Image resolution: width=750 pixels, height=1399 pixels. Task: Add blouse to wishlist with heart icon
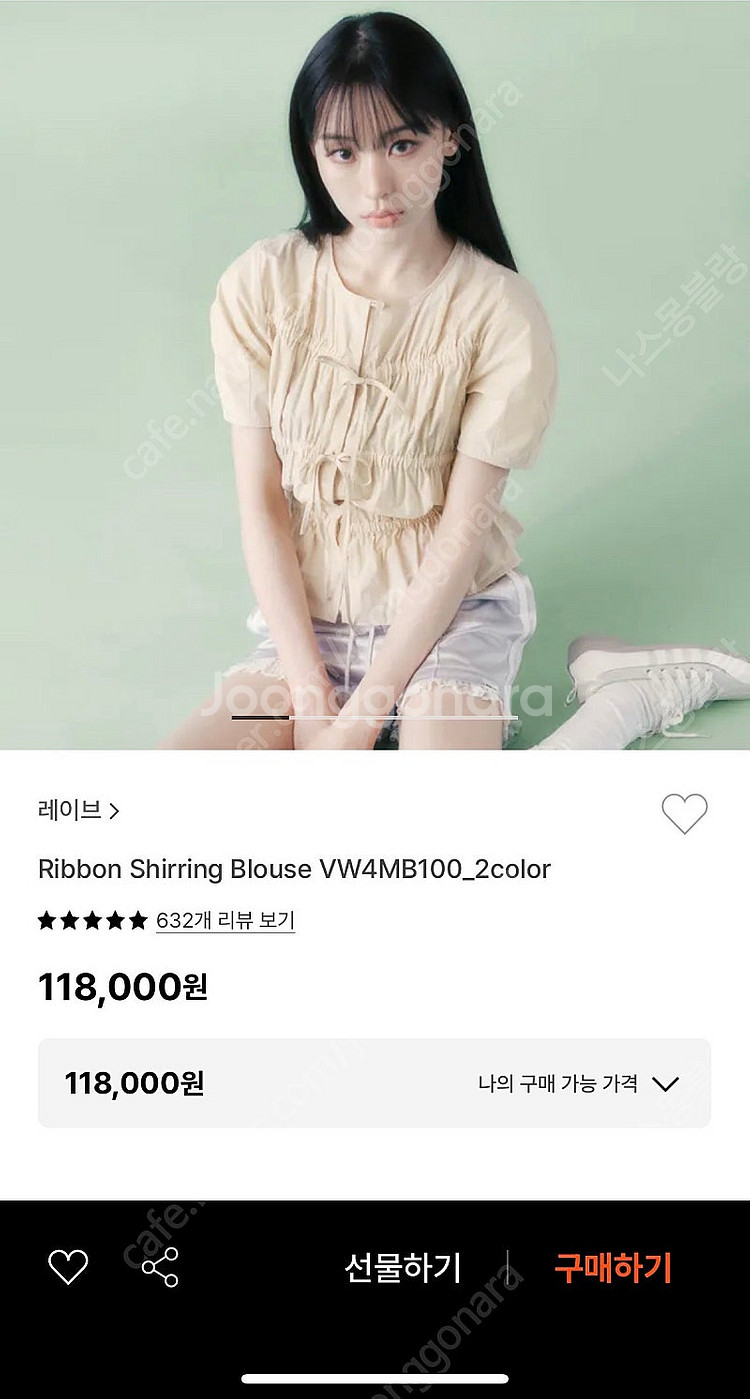[684, 814]
